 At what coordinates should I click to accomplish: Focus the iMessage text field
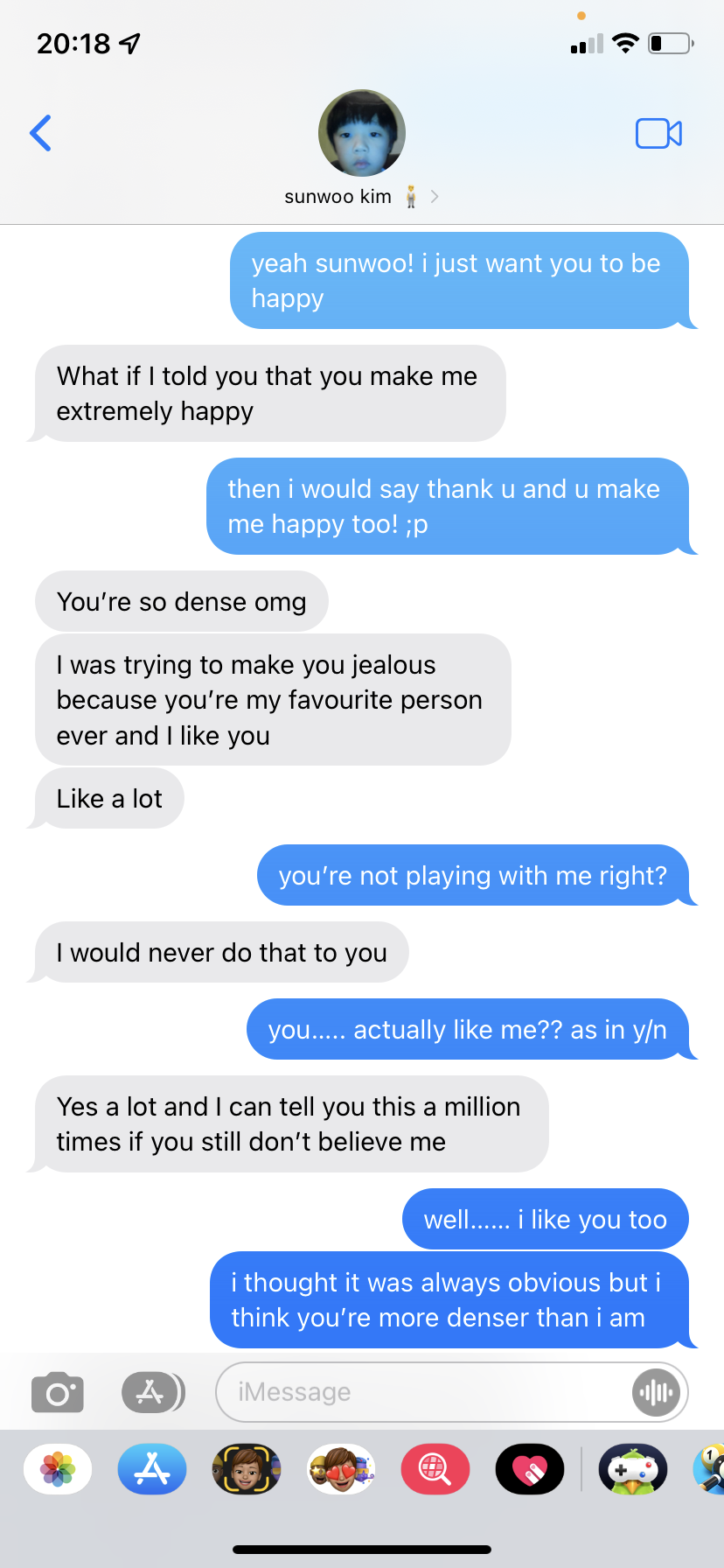(420, 1392)
